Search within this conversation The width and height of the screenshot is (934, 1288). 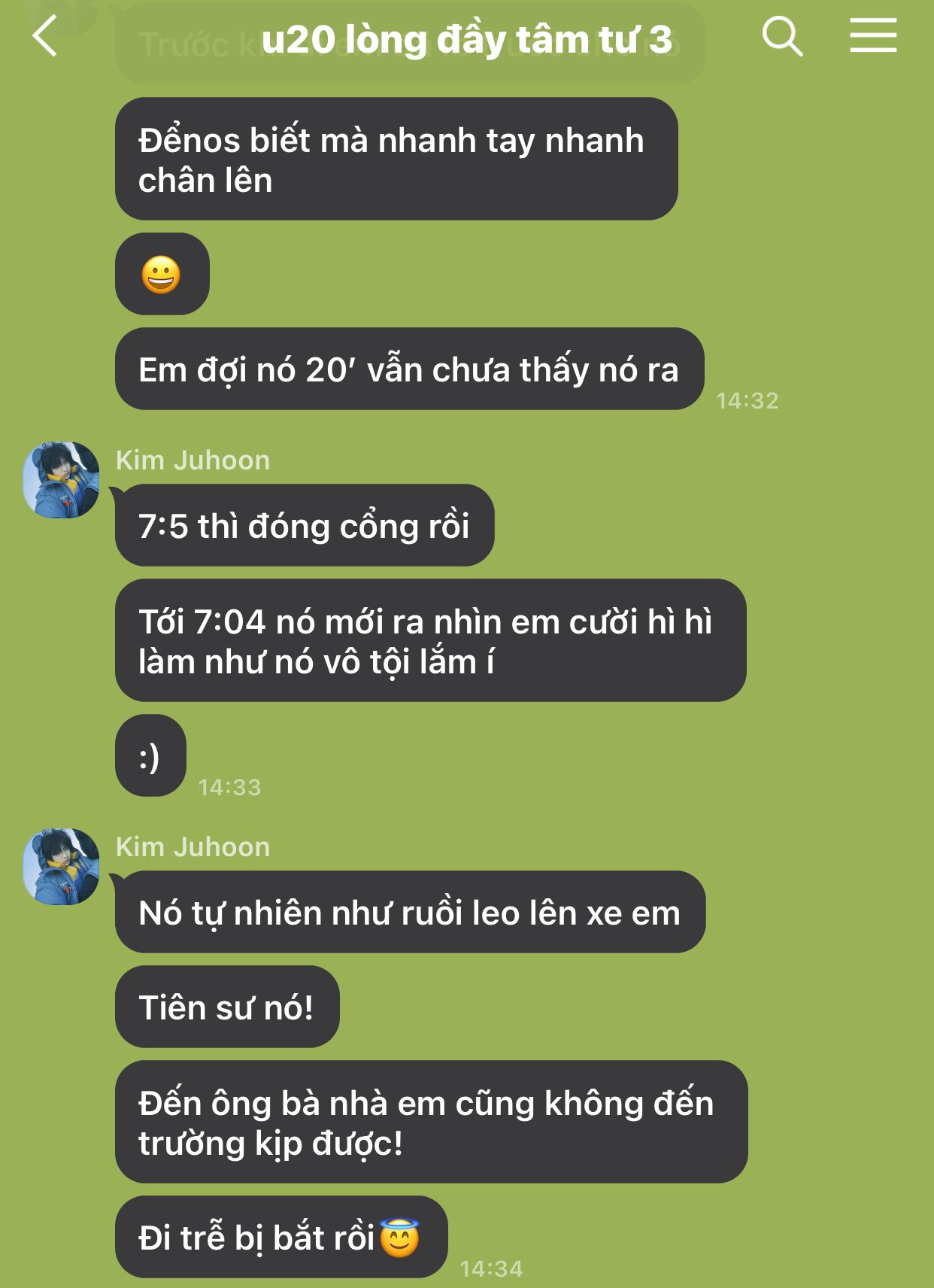point(782,37)
